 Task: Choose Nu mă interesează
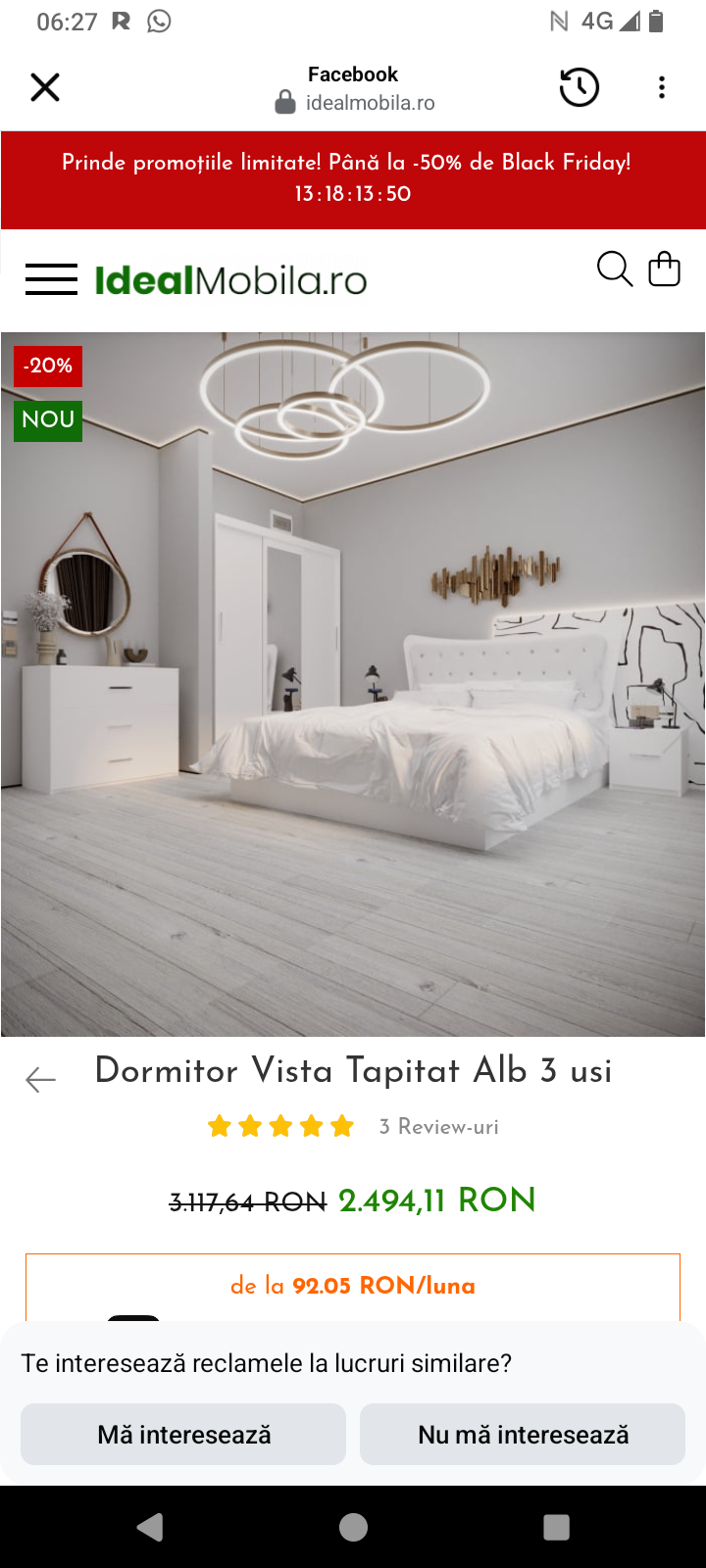click(523, 1435)
